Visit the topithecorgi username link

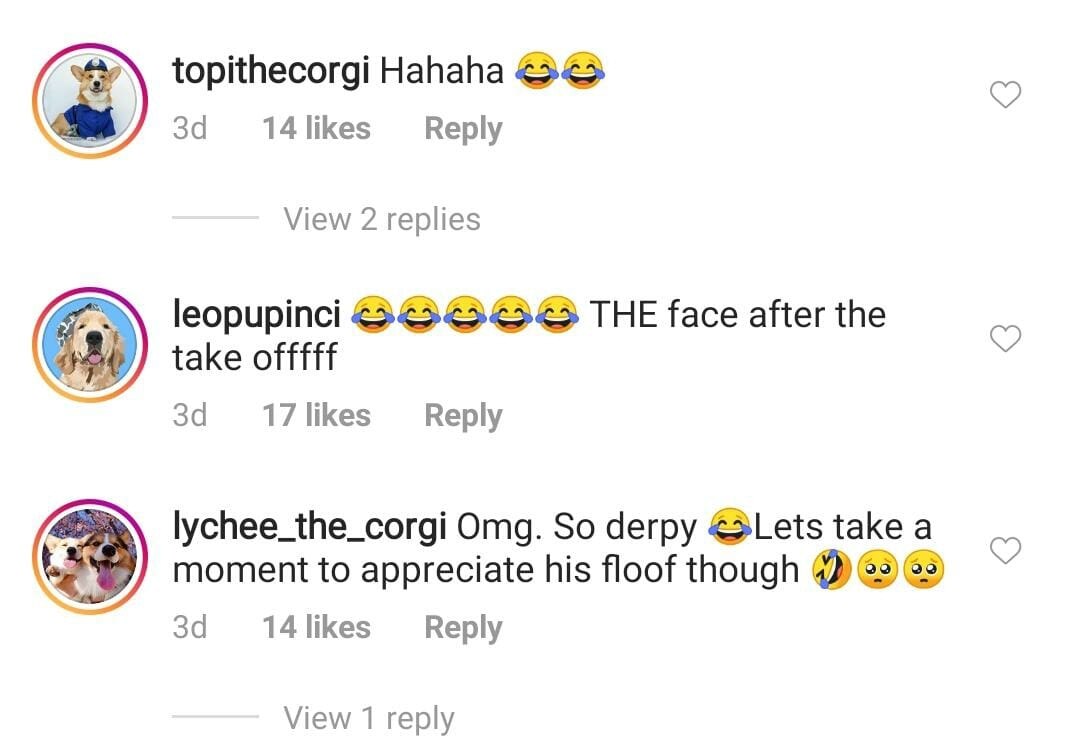point(271,71)
